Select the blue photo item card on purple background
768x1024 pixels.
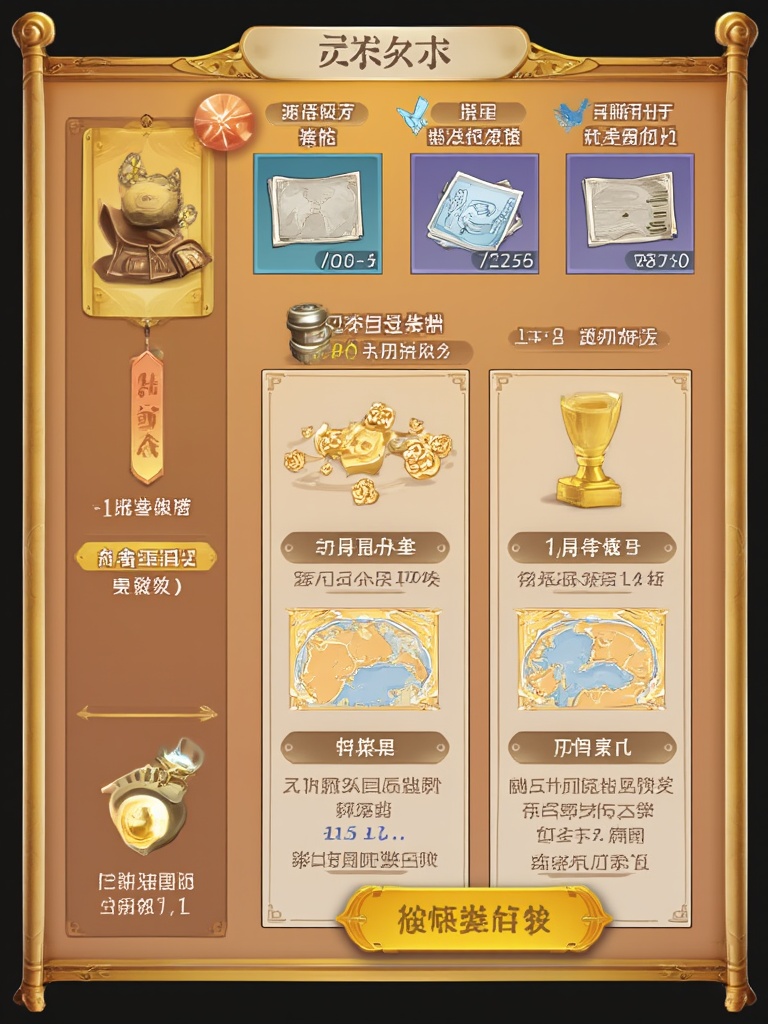[x=474, y=213]
